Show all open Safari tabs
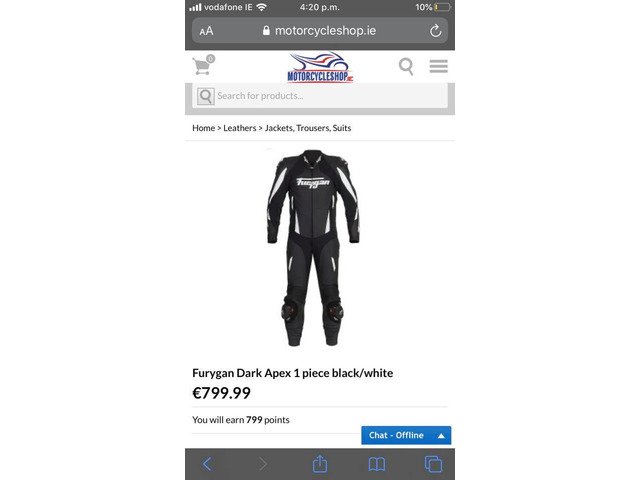 pyautogui.click(x=433, y=464)
